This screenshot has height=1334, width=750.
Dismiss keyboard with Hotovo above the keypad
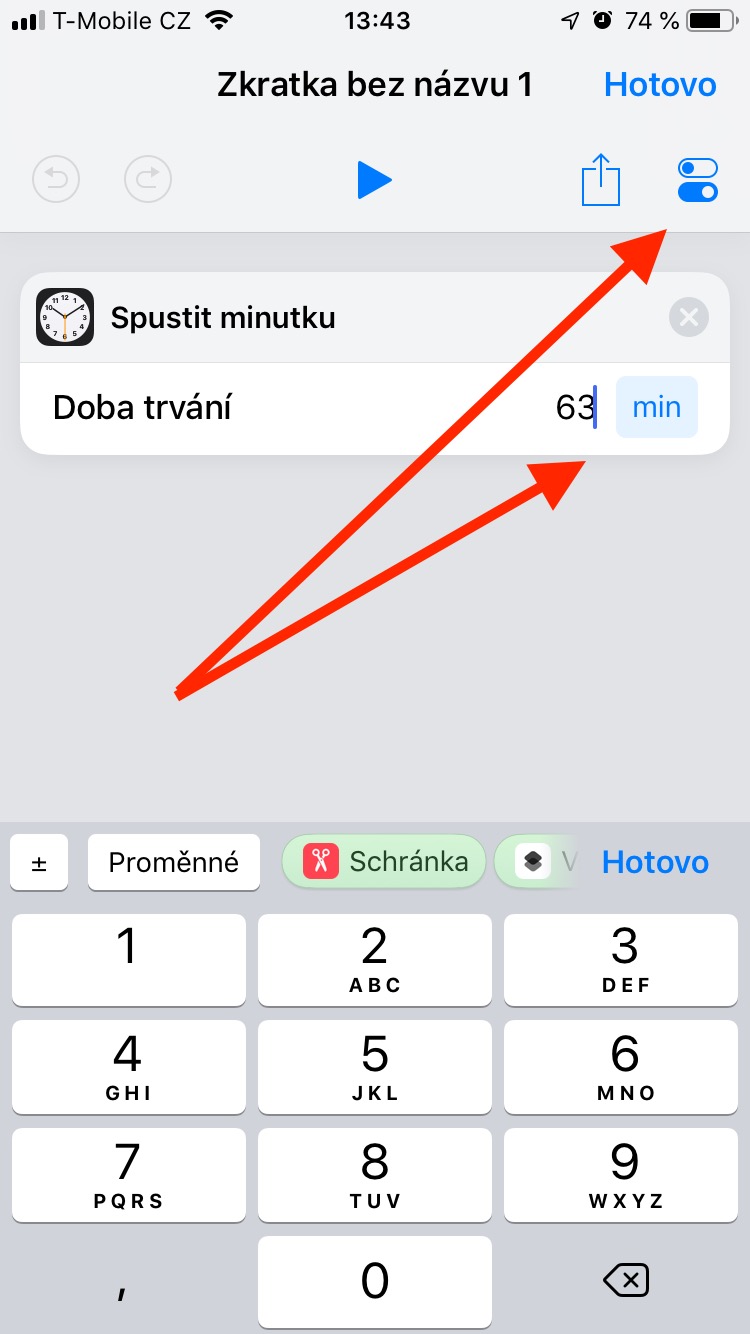[655, 862]
